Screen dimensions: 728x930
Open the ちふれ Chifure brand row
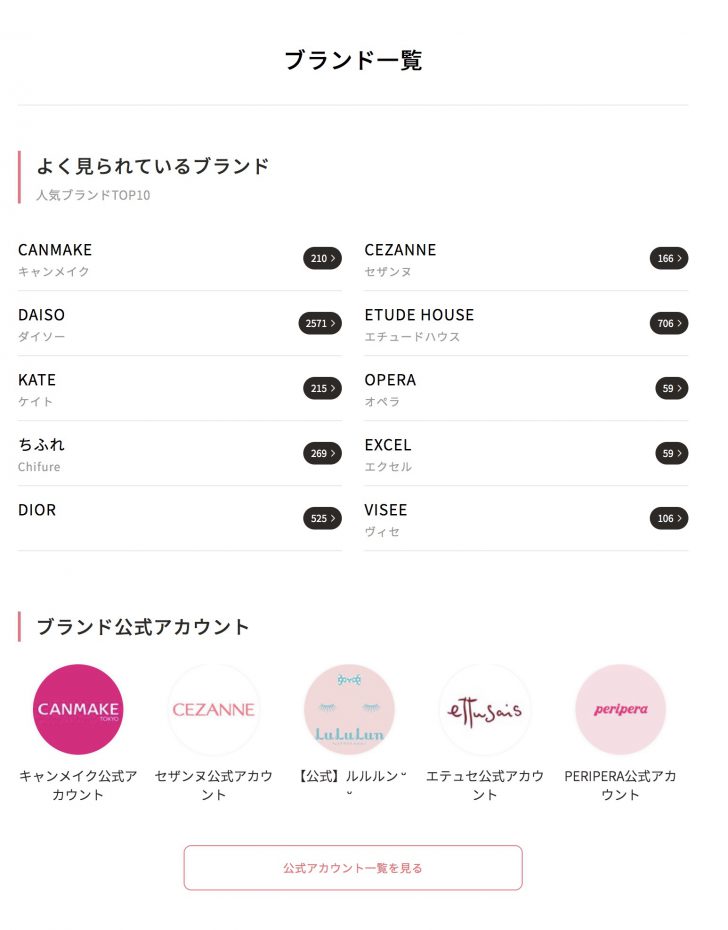click(x=180, y=453)
